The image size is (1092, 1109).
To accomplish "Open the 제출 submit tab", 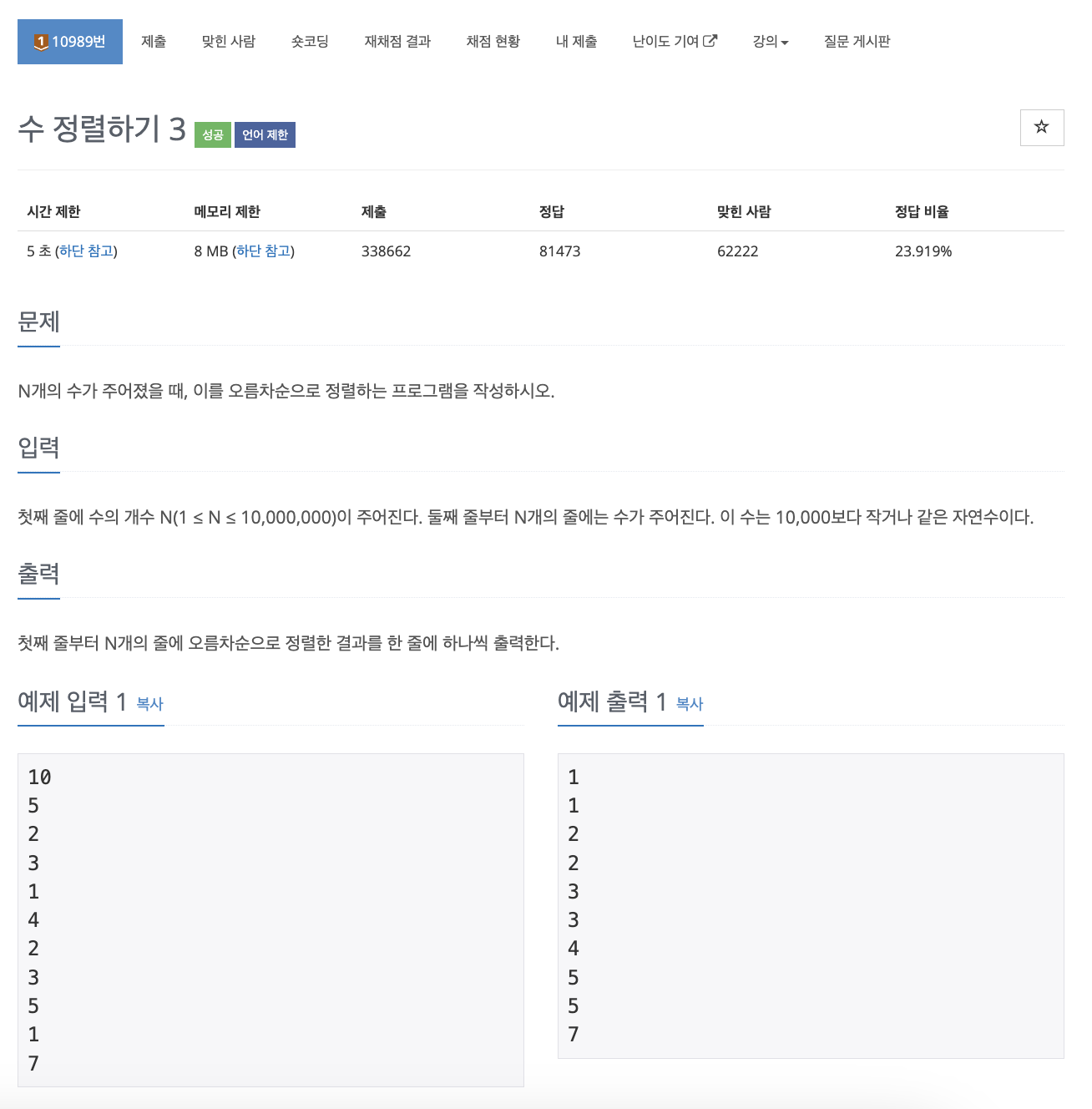I will pos(154,42).
